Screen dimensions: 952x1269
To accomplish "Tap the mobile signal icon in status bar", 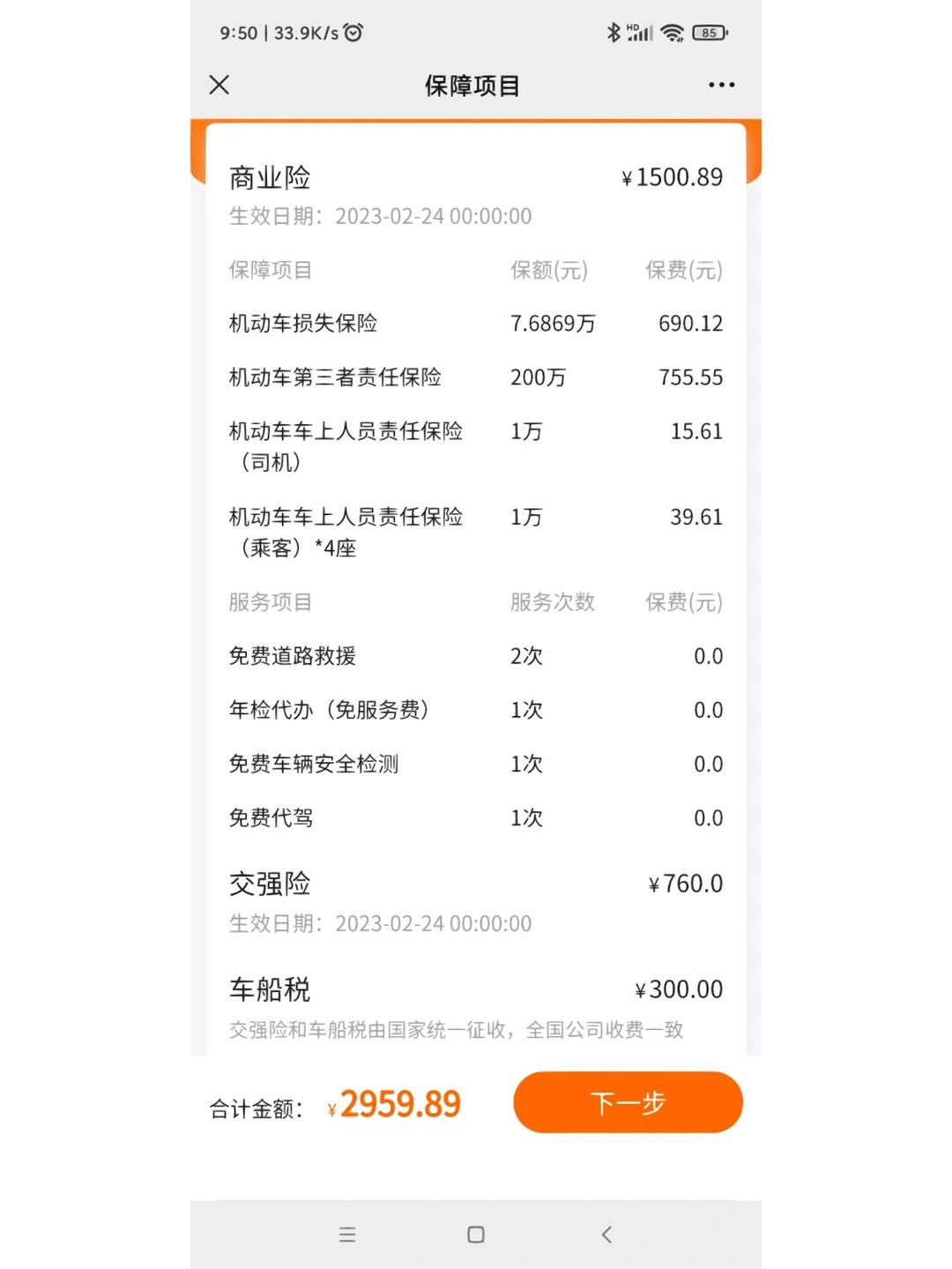I will point(639,32).
